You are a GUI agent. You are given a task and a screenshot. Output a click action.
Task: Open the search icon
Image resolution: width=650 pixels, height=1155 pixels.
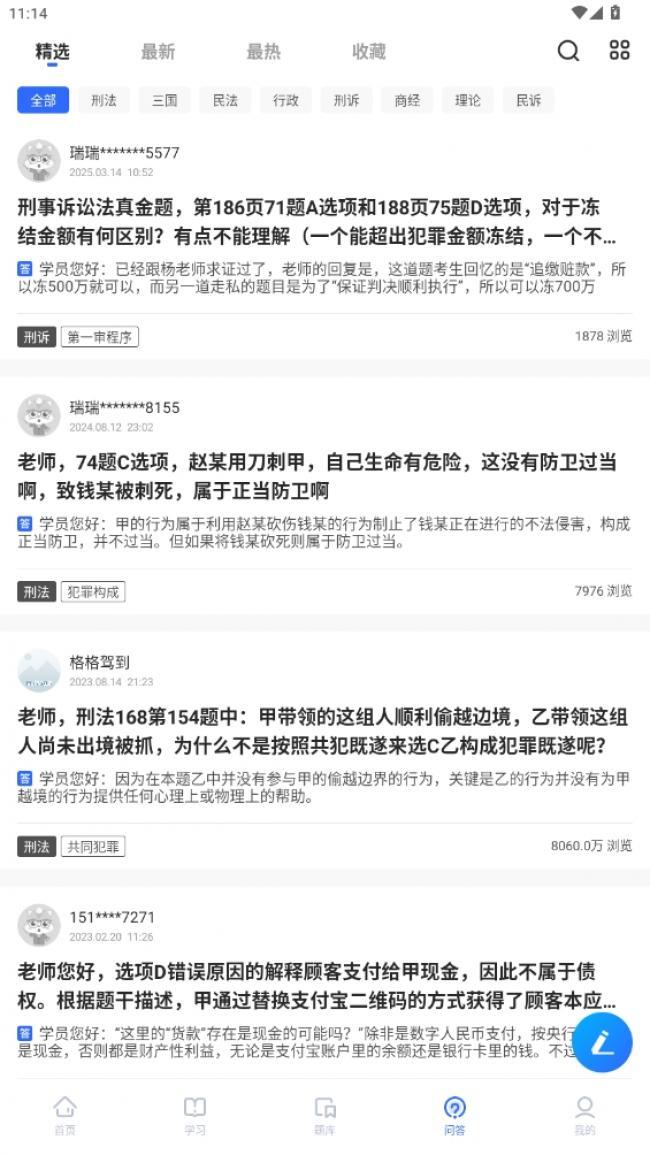click(x=568, y=51)
